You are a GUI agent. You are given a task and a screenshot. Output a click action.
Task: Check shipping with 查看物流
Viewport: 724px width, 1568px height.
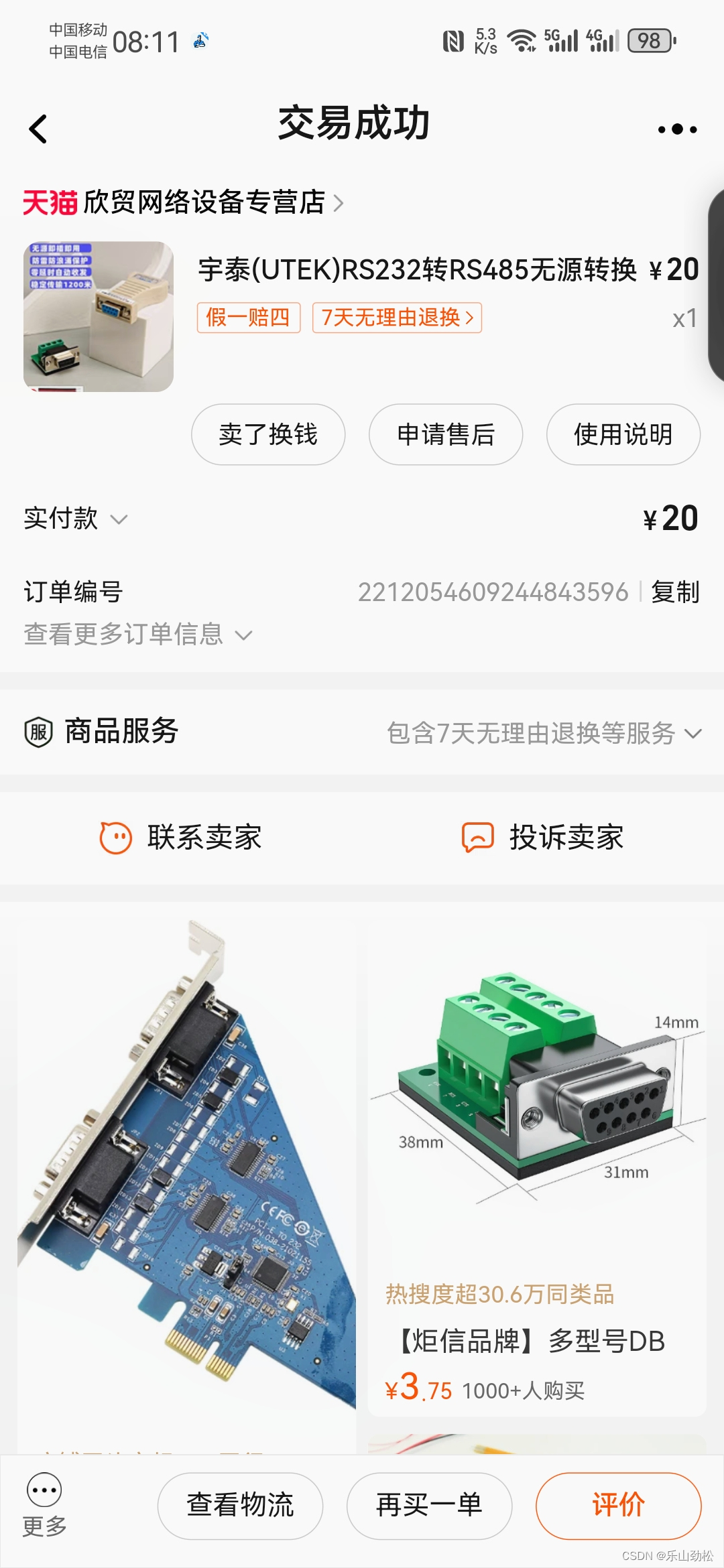(x=240, y=1506)
